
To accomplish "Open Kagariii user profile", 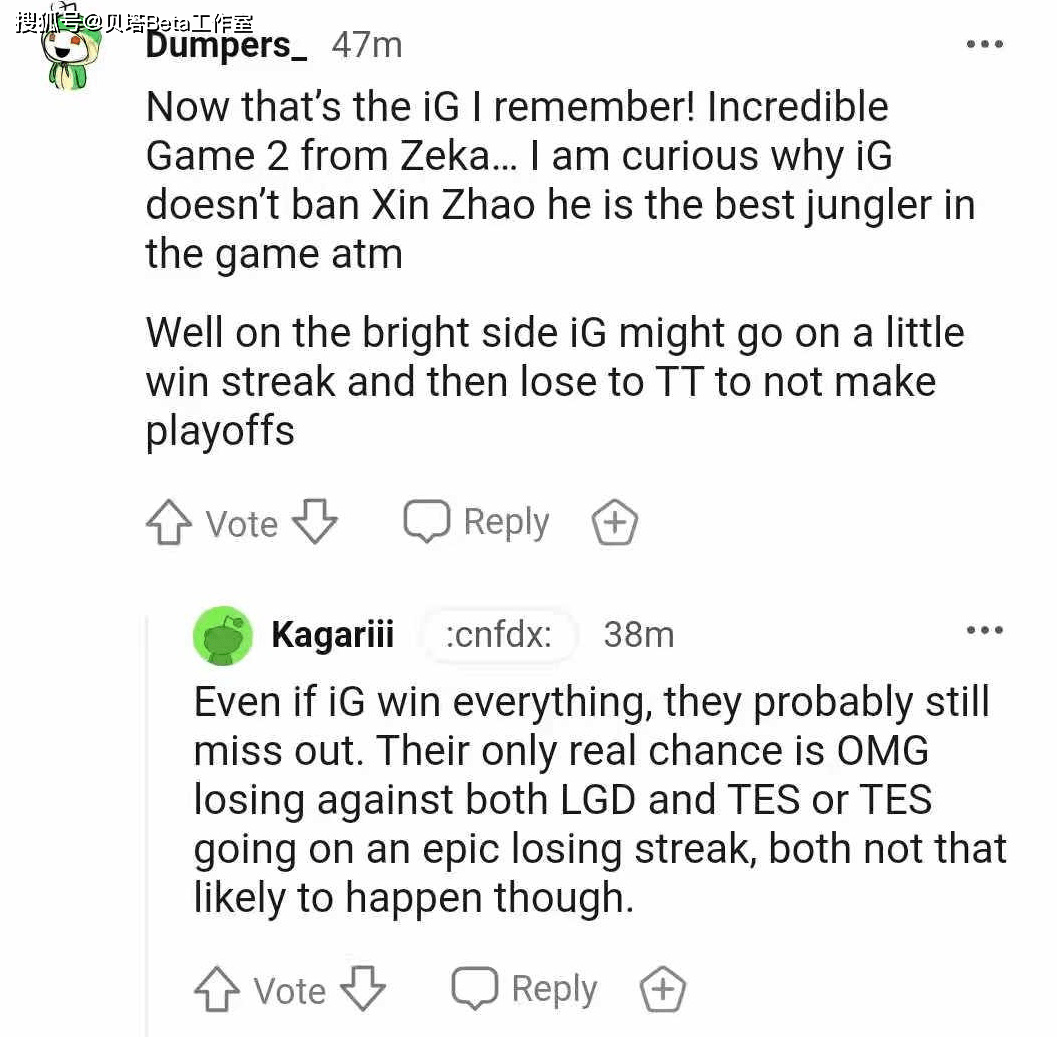I will click(332, 634).
